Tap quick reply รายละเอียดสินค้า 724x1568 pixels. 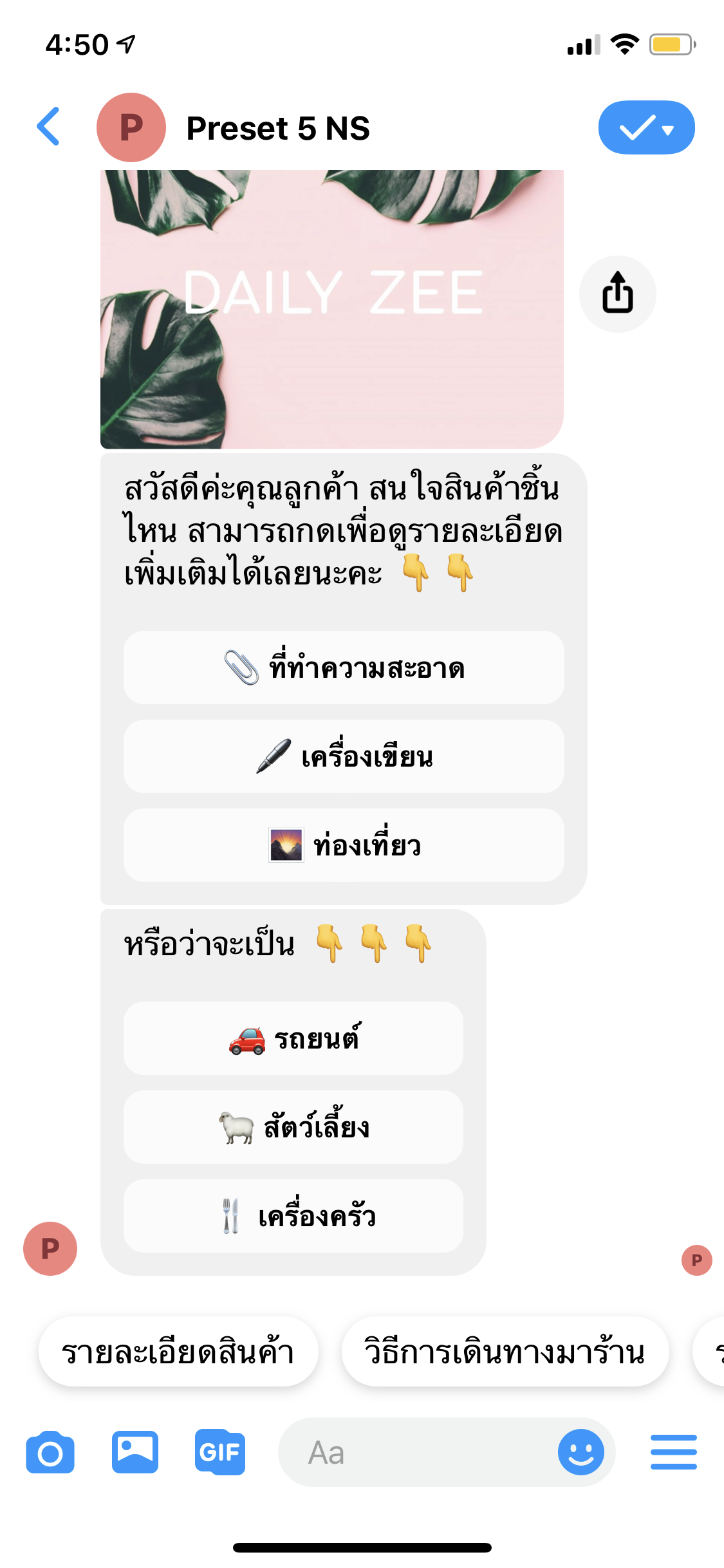178,1352
